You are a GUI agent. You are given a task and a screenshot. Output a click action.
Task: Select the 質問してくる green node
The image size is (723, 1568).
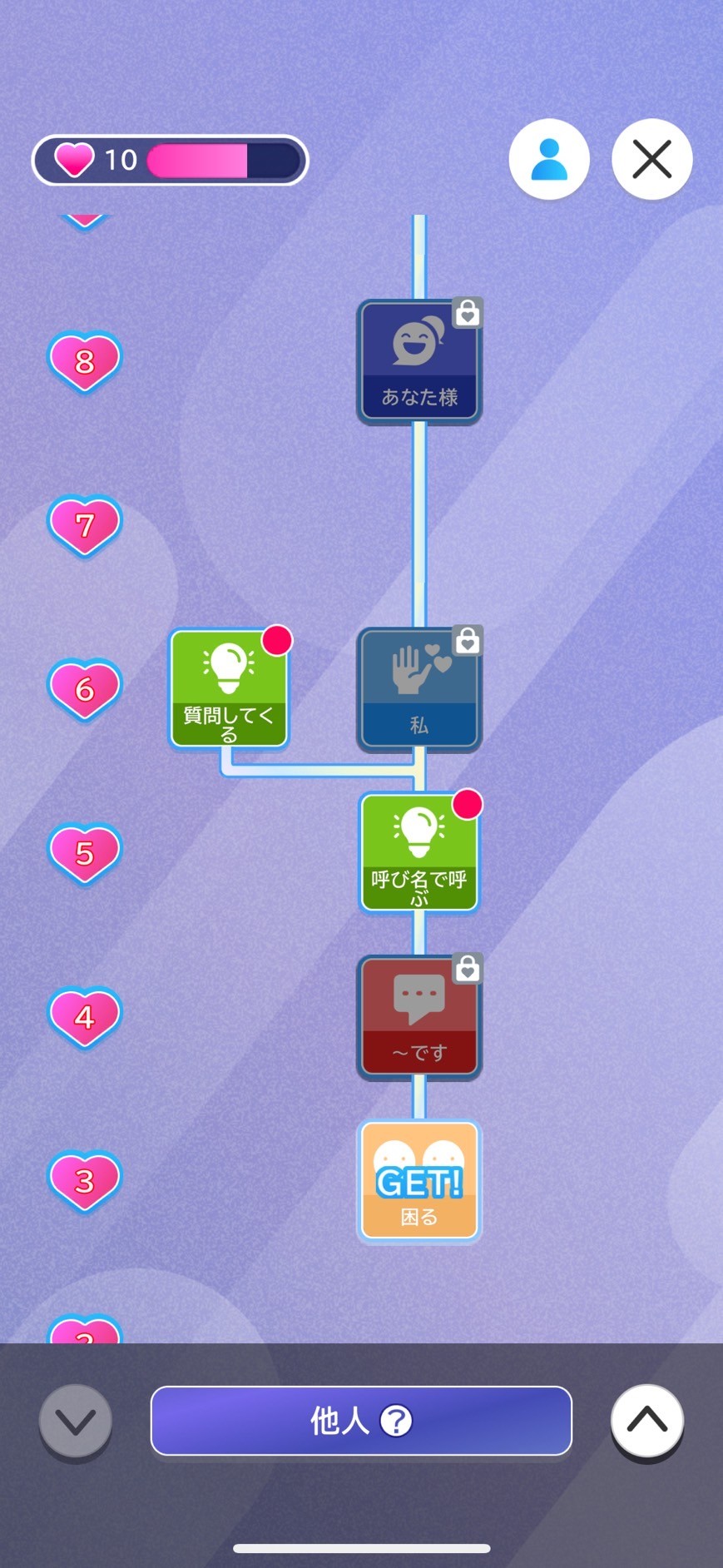tap(229, 689)
